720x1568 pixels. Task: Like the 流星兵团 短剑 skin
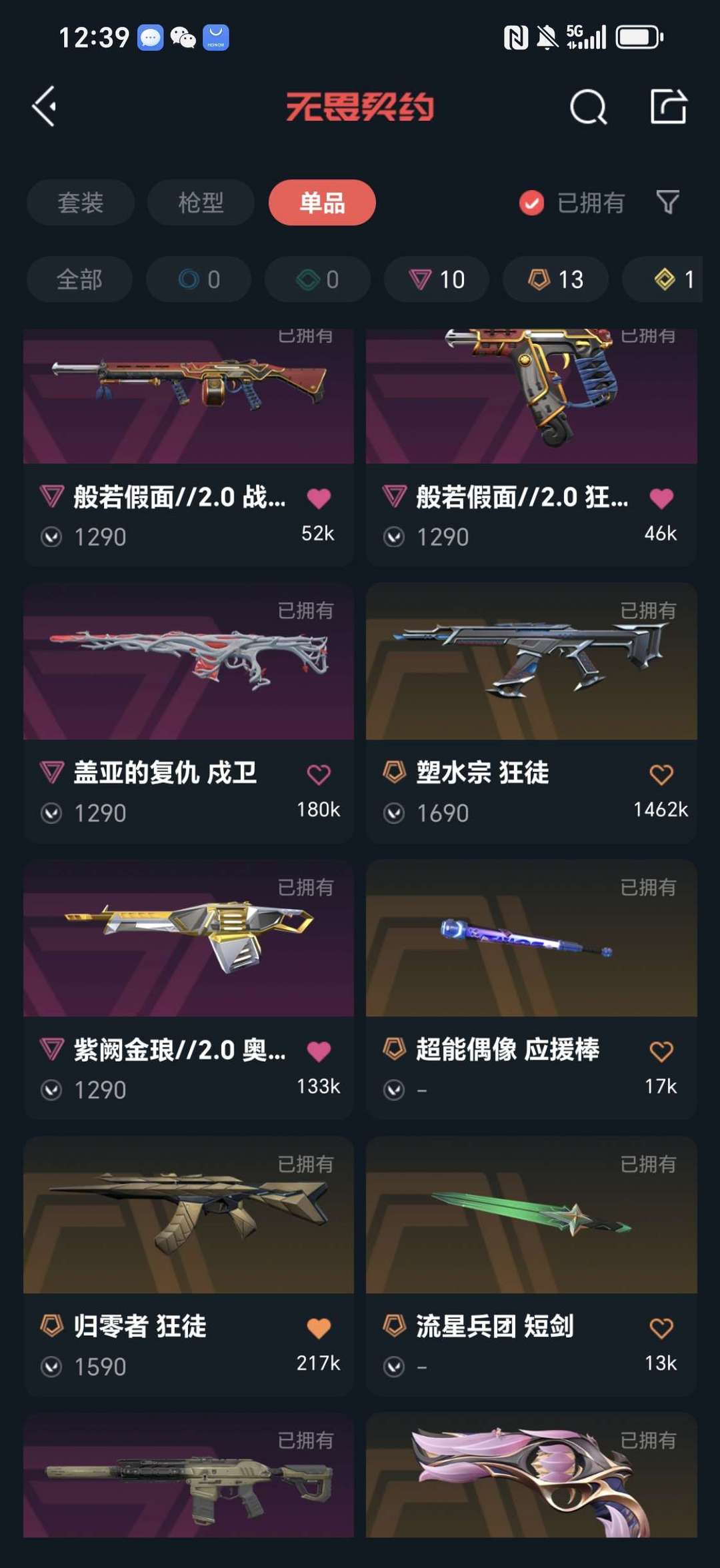(661, 1328)
